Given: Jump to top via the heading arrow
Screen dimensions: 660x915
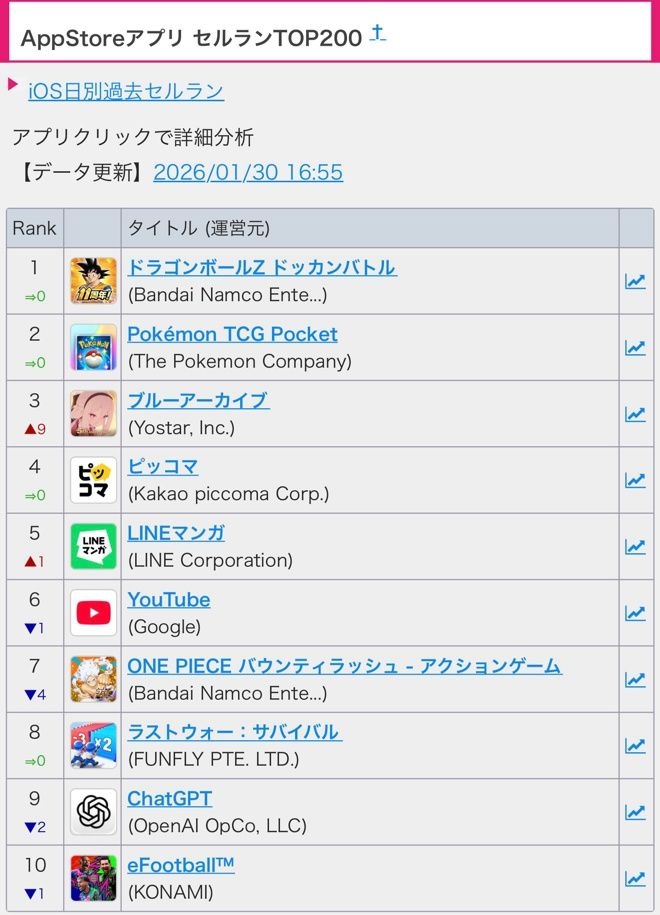Looking at the screenshot, I should click(x=377, y=34).
